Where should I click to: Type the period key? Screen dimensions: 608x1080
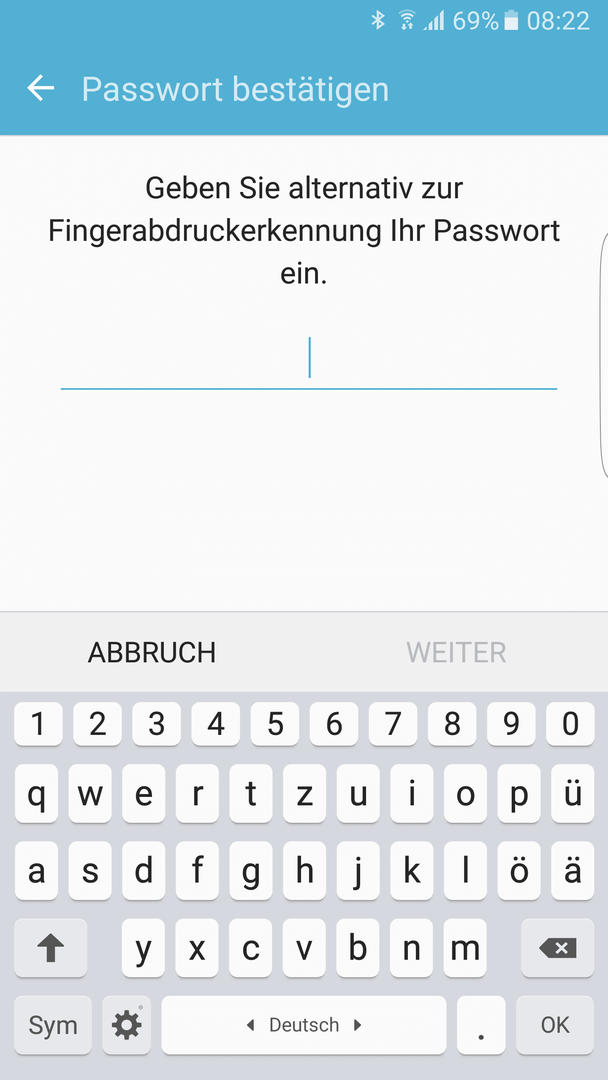point(481,1026)
